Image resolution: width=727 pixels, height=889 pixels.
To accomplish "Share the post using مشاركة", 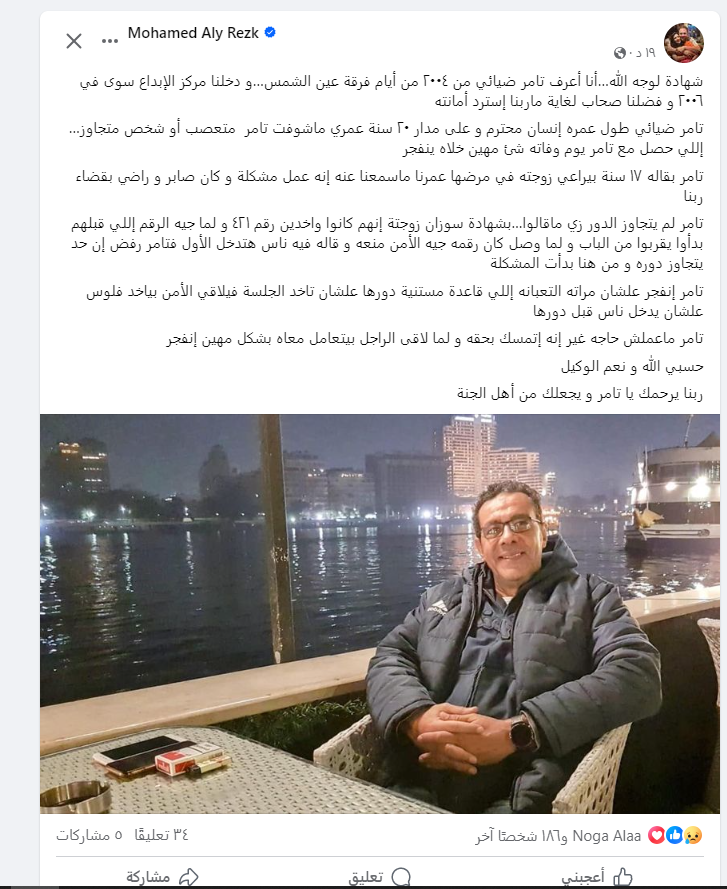I will [x=160, y=876].
